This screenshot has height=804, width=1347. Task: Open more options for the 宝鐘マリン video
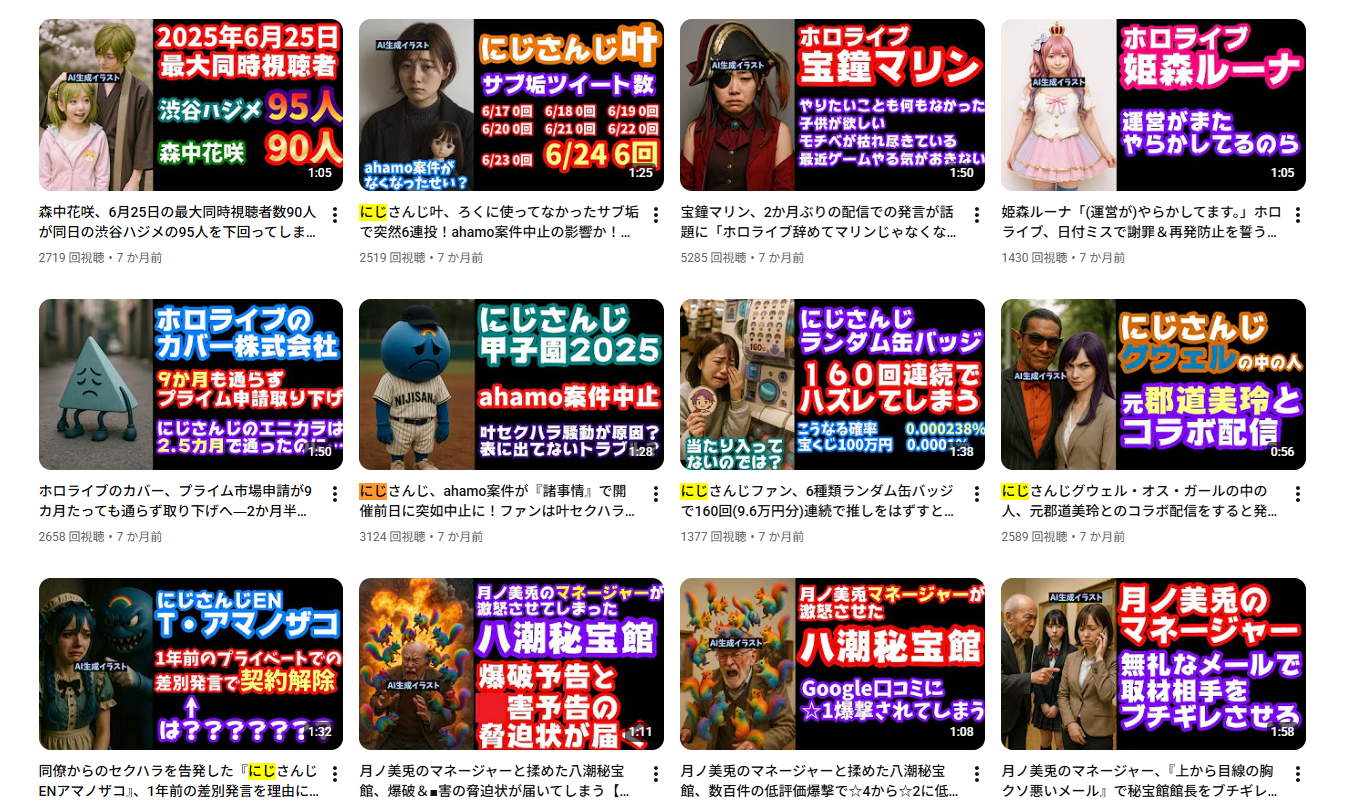(x=977, y=215)
